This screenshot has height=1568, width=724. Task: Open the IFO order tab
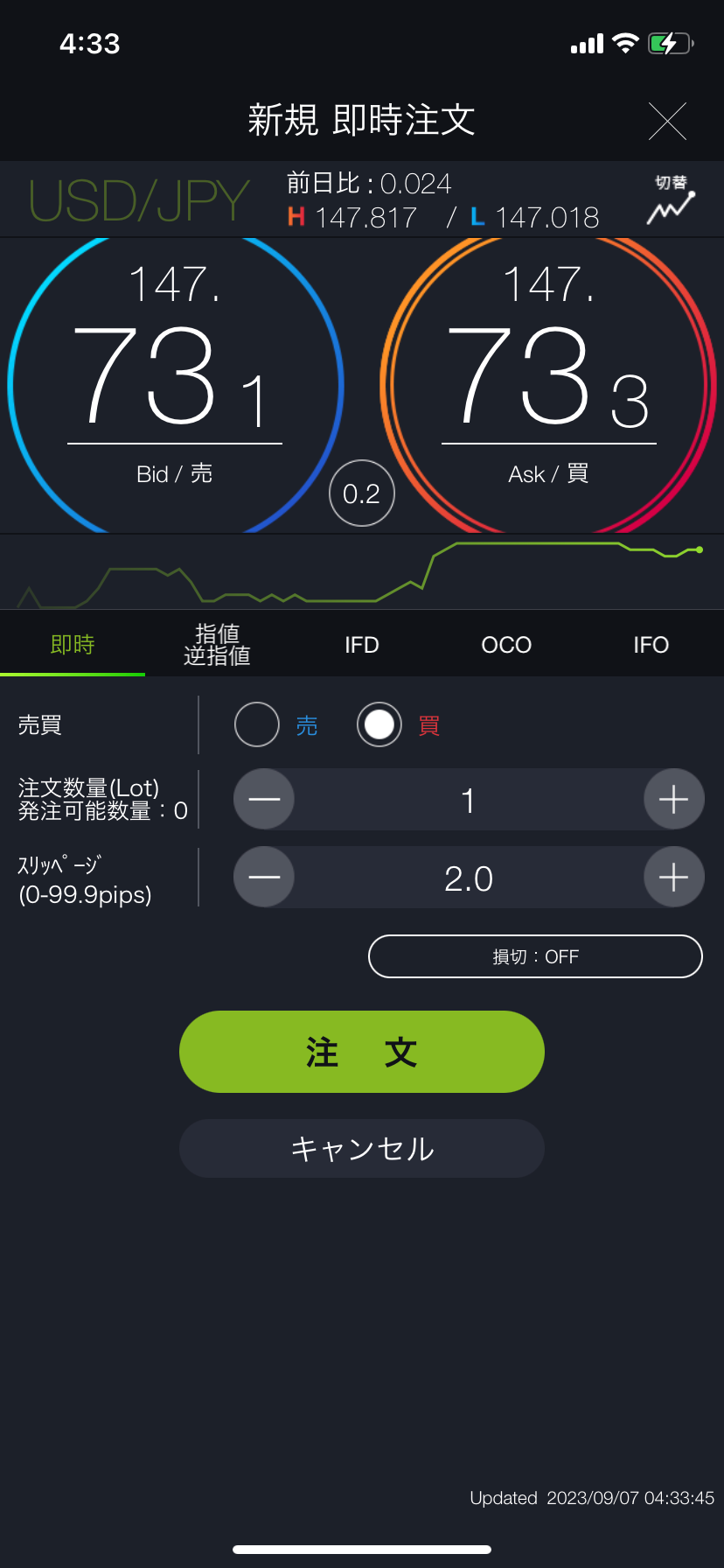click(651, 645)
